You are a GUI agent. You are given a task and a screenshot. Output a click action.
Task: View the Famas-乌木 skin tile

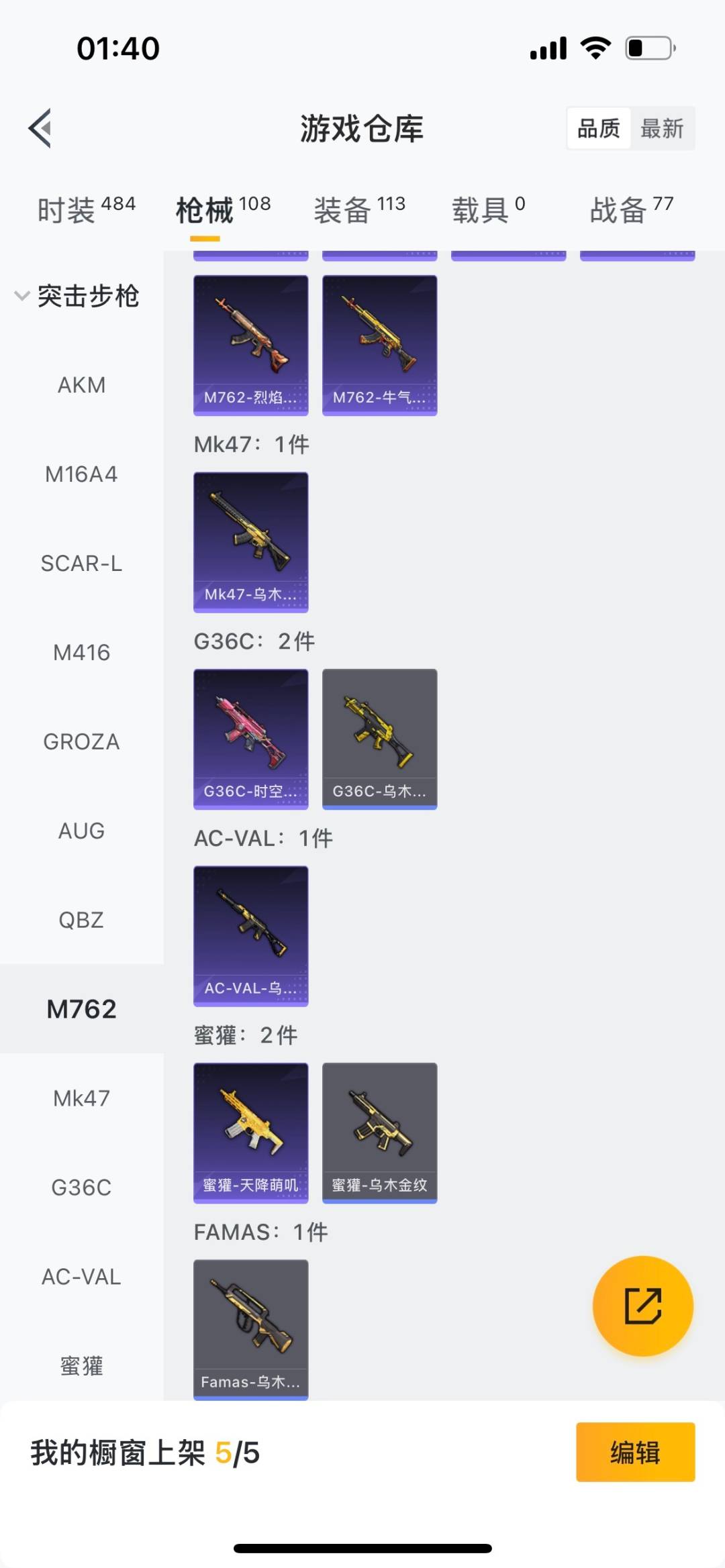click(250, 1329)
